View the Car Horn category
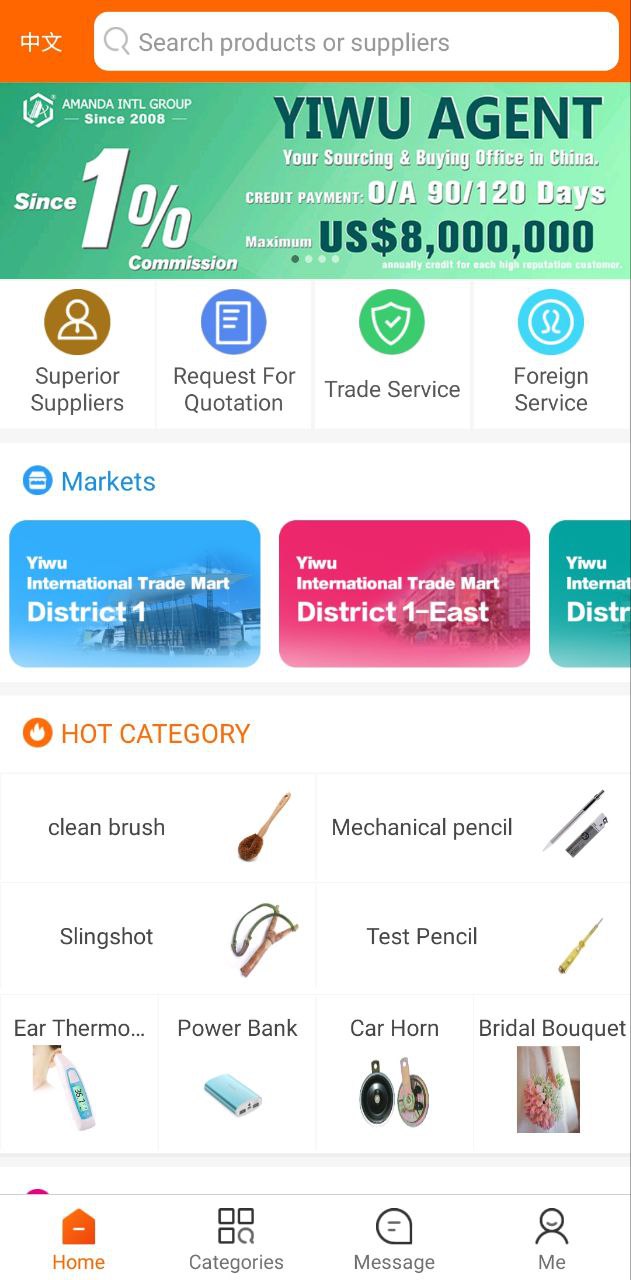This screenshot has height=1280, width=631. click(394, 1072)
